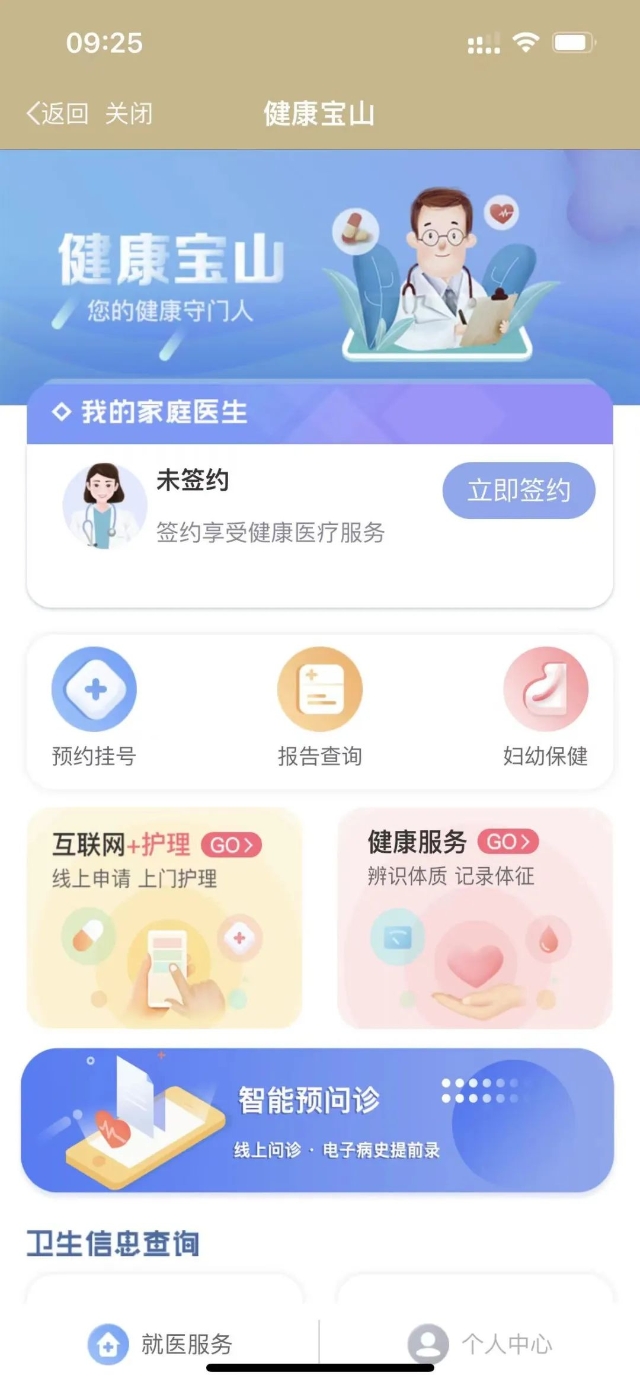Switch to the 个人中心 tab

point(480,1344)
